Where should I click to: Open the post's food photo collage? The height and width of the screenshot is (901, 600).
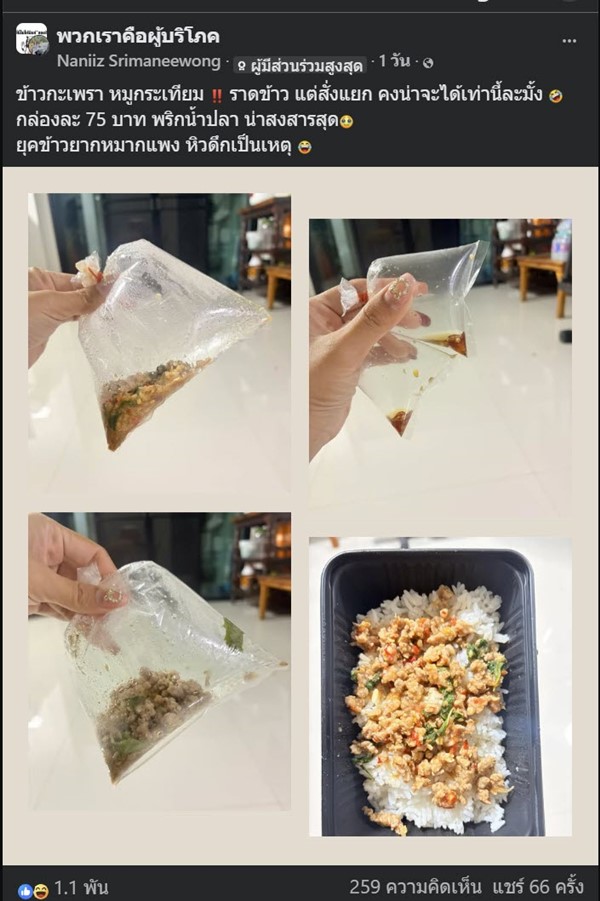[x=300, y=515]
